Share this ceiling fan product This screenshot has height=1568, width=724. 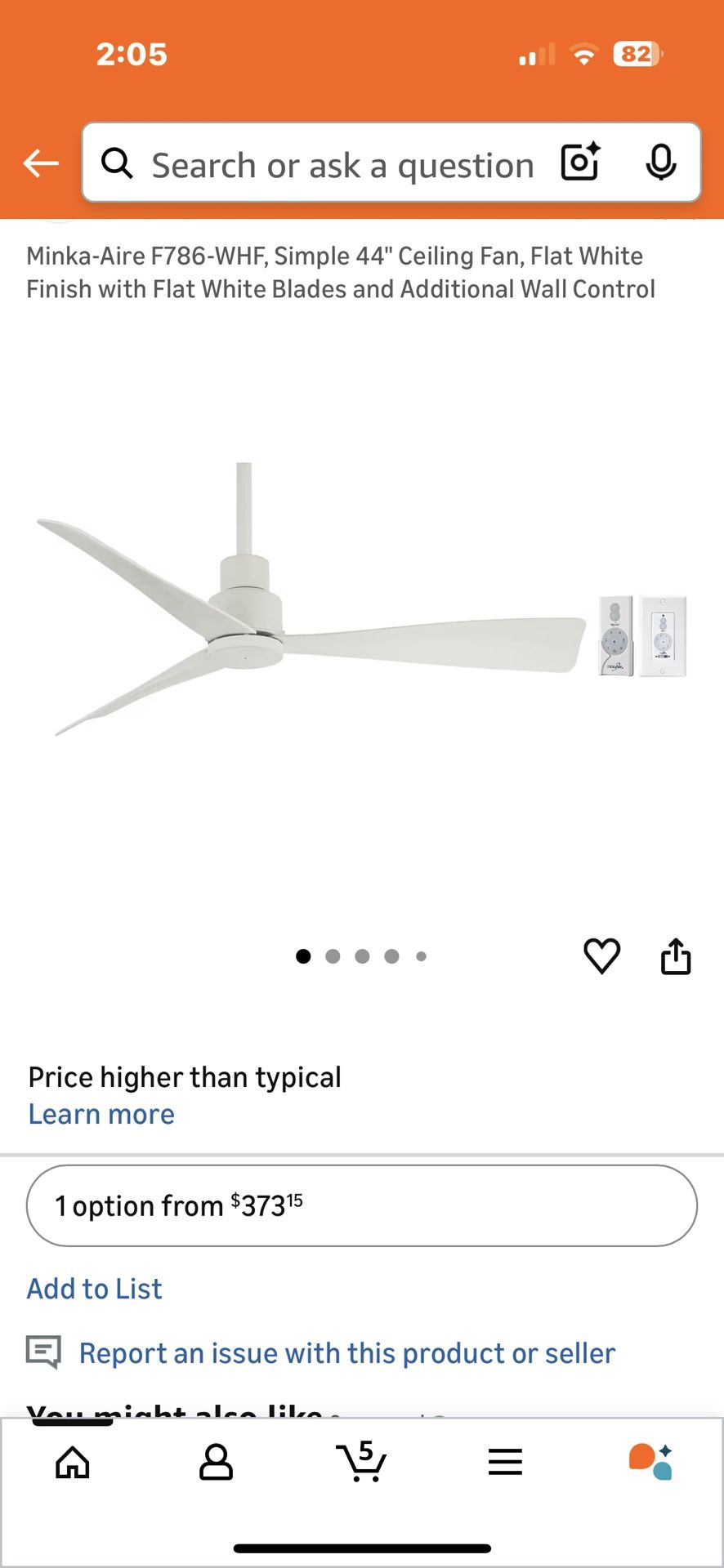(x=677, y=955)
